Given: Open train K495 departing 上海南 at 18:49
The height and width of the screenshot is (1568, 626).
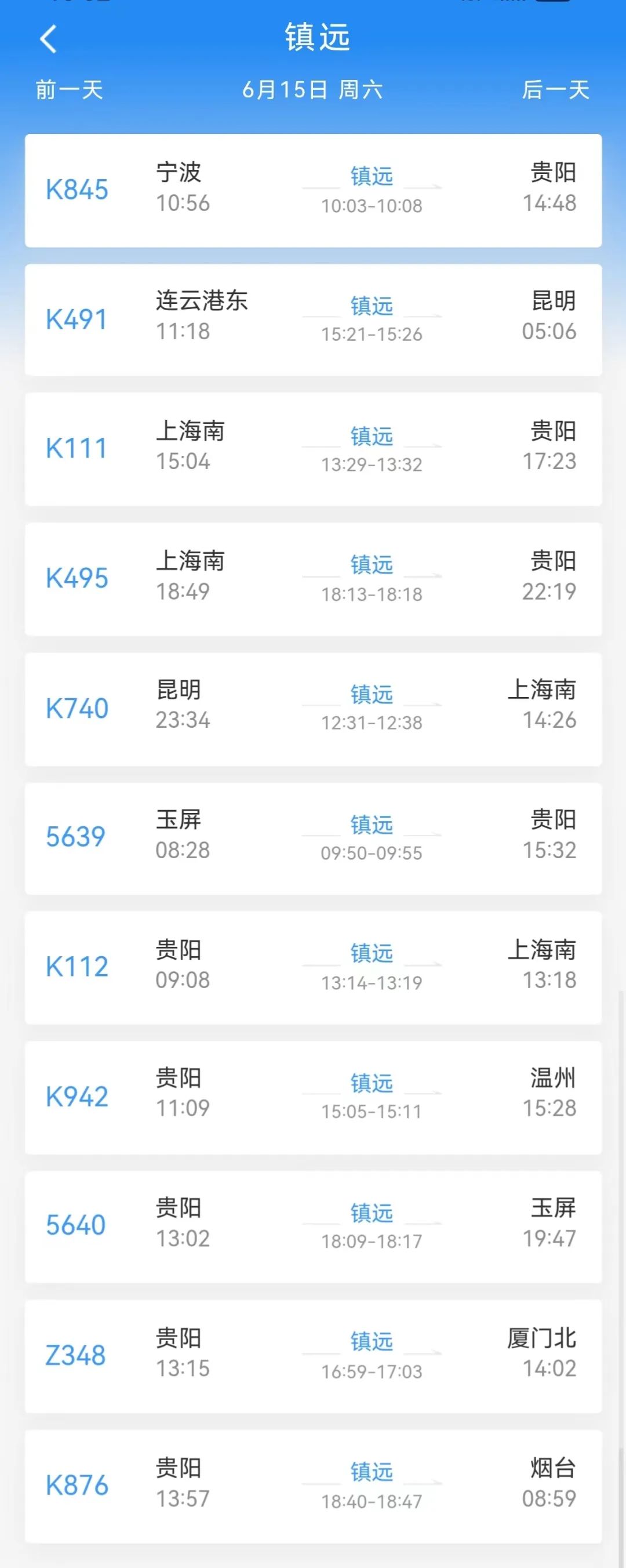Looking at the screenshot, I should 312,578.
